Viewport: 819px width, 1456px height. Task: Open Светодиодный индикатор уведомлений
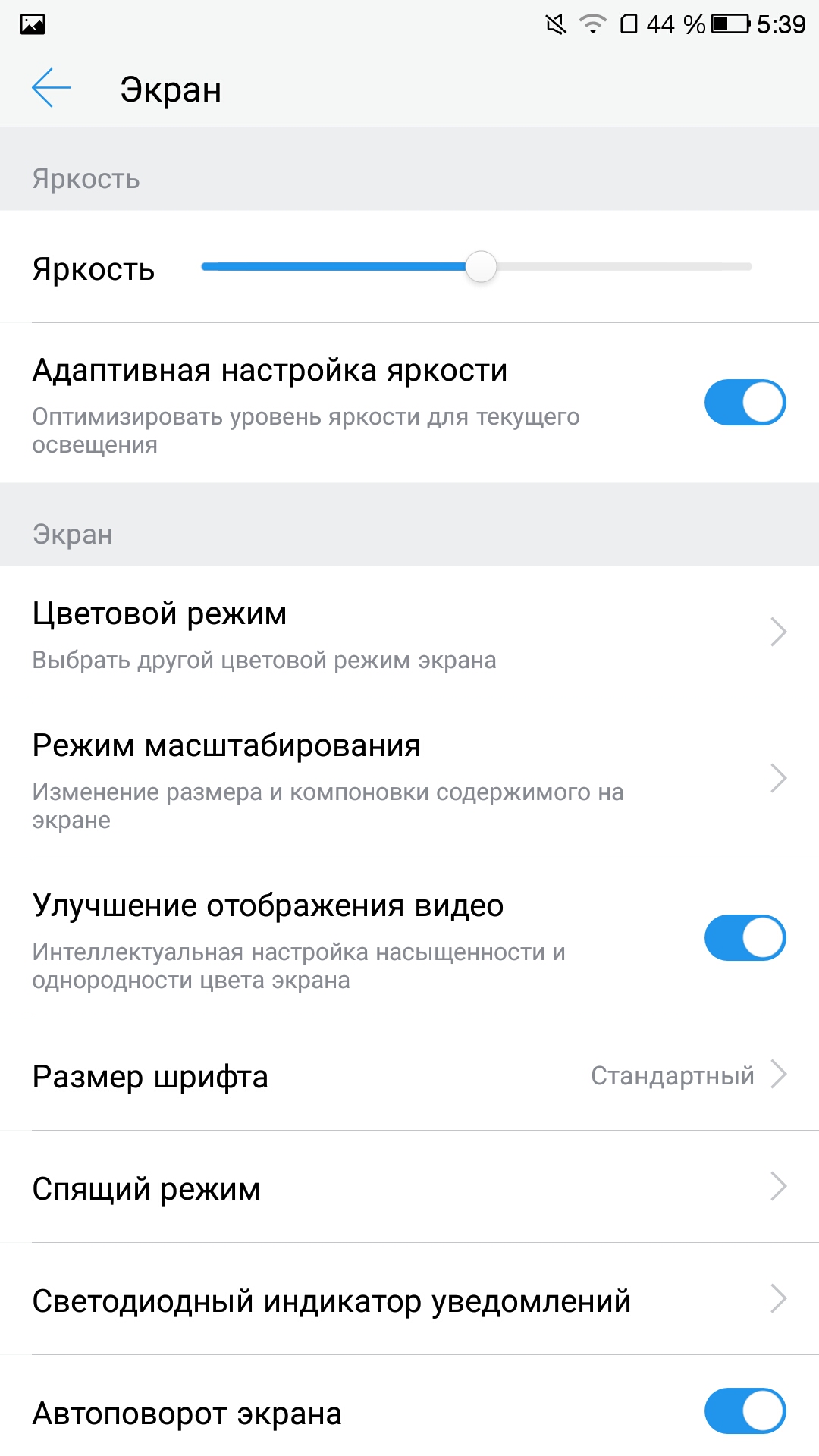coord(409,1300)
